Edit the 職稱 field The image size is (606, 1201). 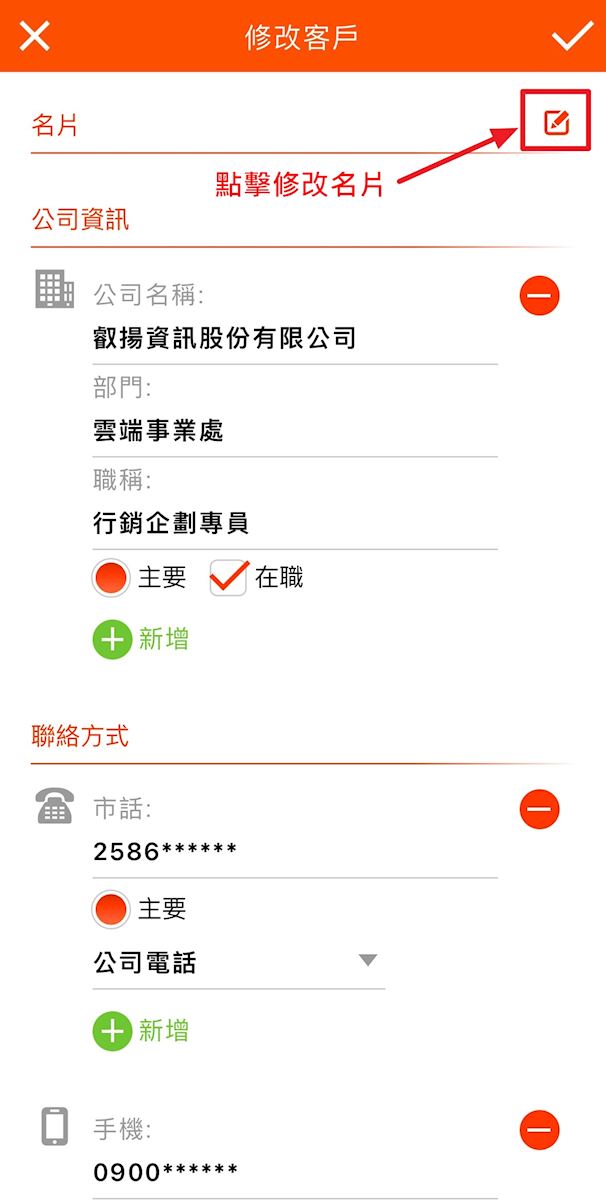coord(294,523)
